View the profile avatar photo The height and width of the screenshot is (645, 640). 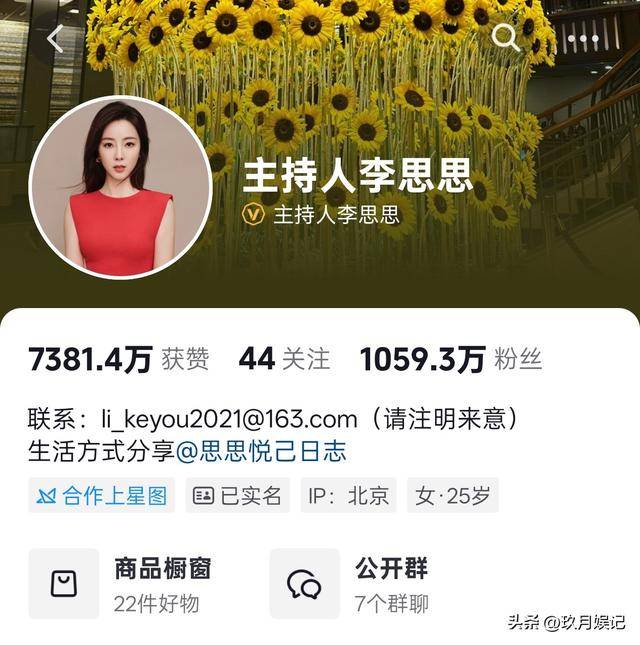[x=120, y=187]
